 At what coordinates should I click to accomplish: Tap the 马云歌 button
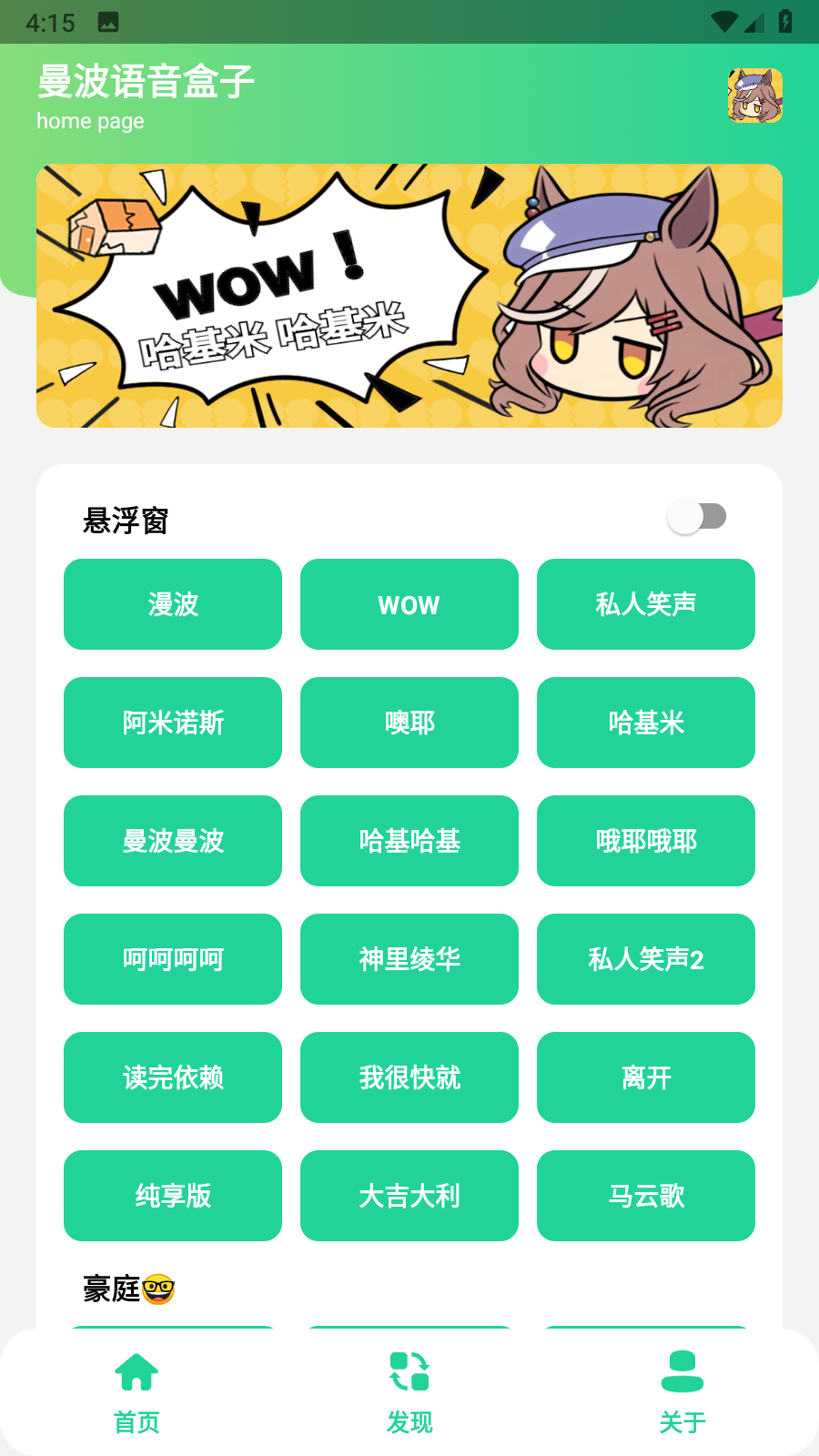pos(646,1196)
